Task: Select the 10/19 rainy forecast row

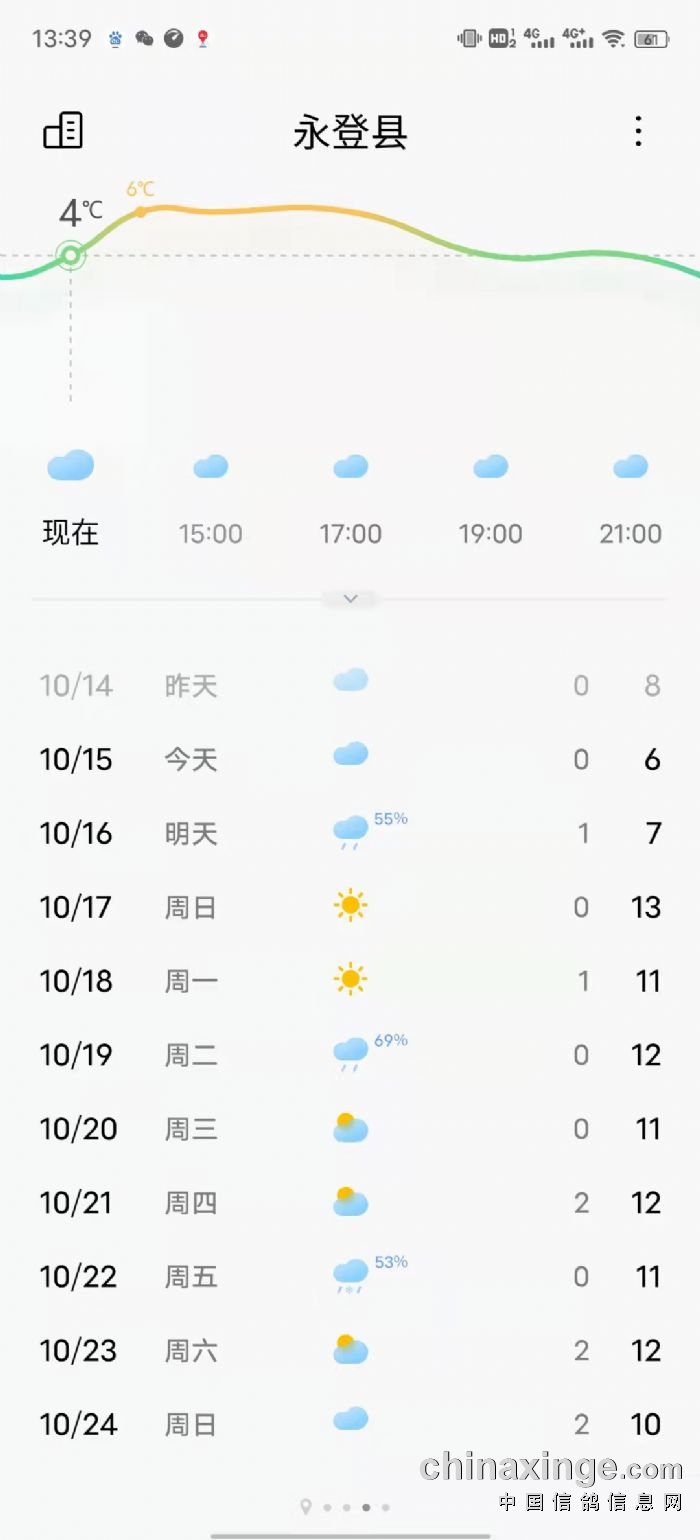Action: pos(350,1055)
